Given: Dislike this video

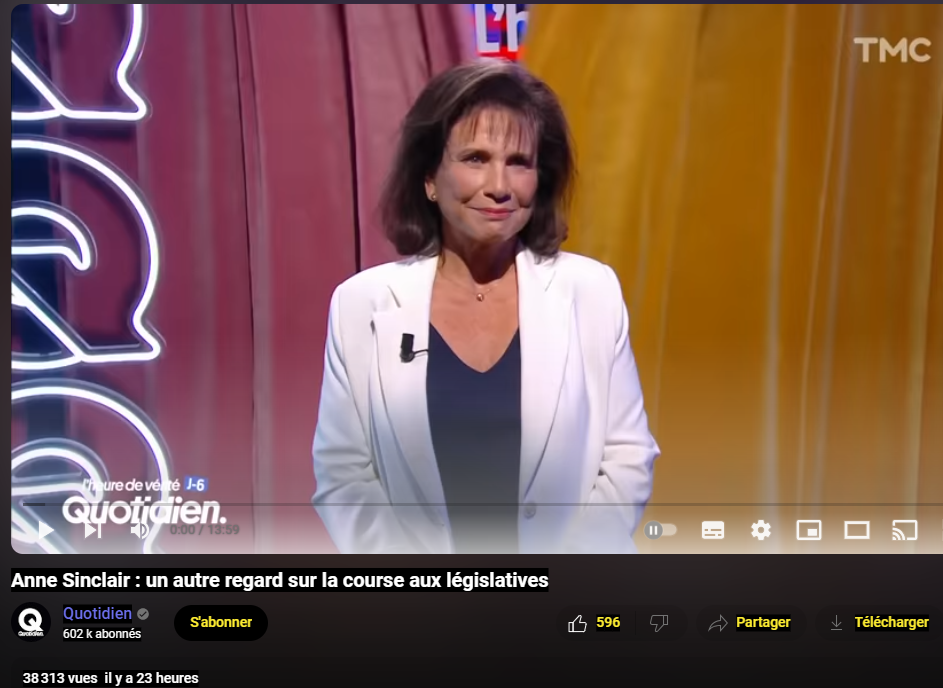Looking at the screenshot, I should [x=659, y=623].
